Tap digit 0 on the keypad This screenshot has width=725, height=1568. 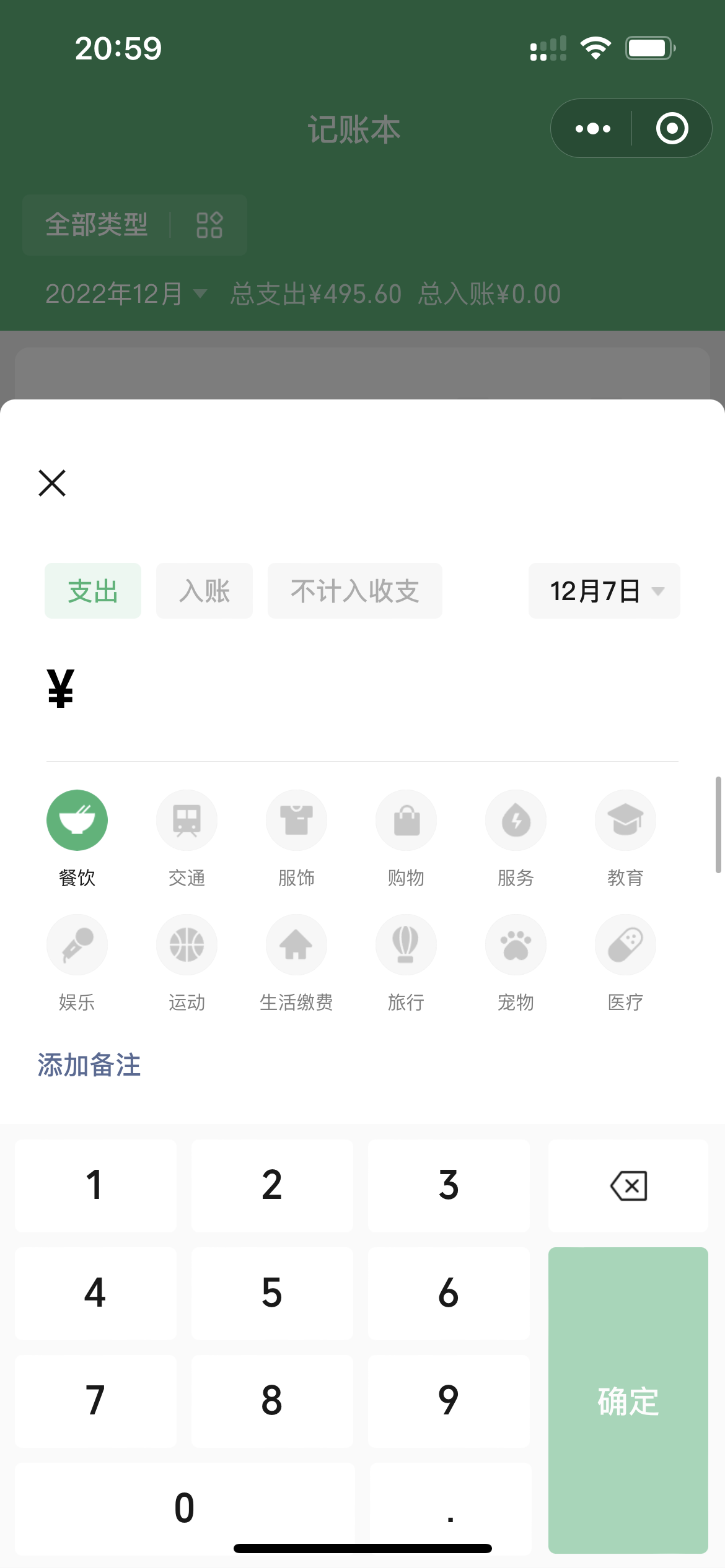click(185, 1509)
